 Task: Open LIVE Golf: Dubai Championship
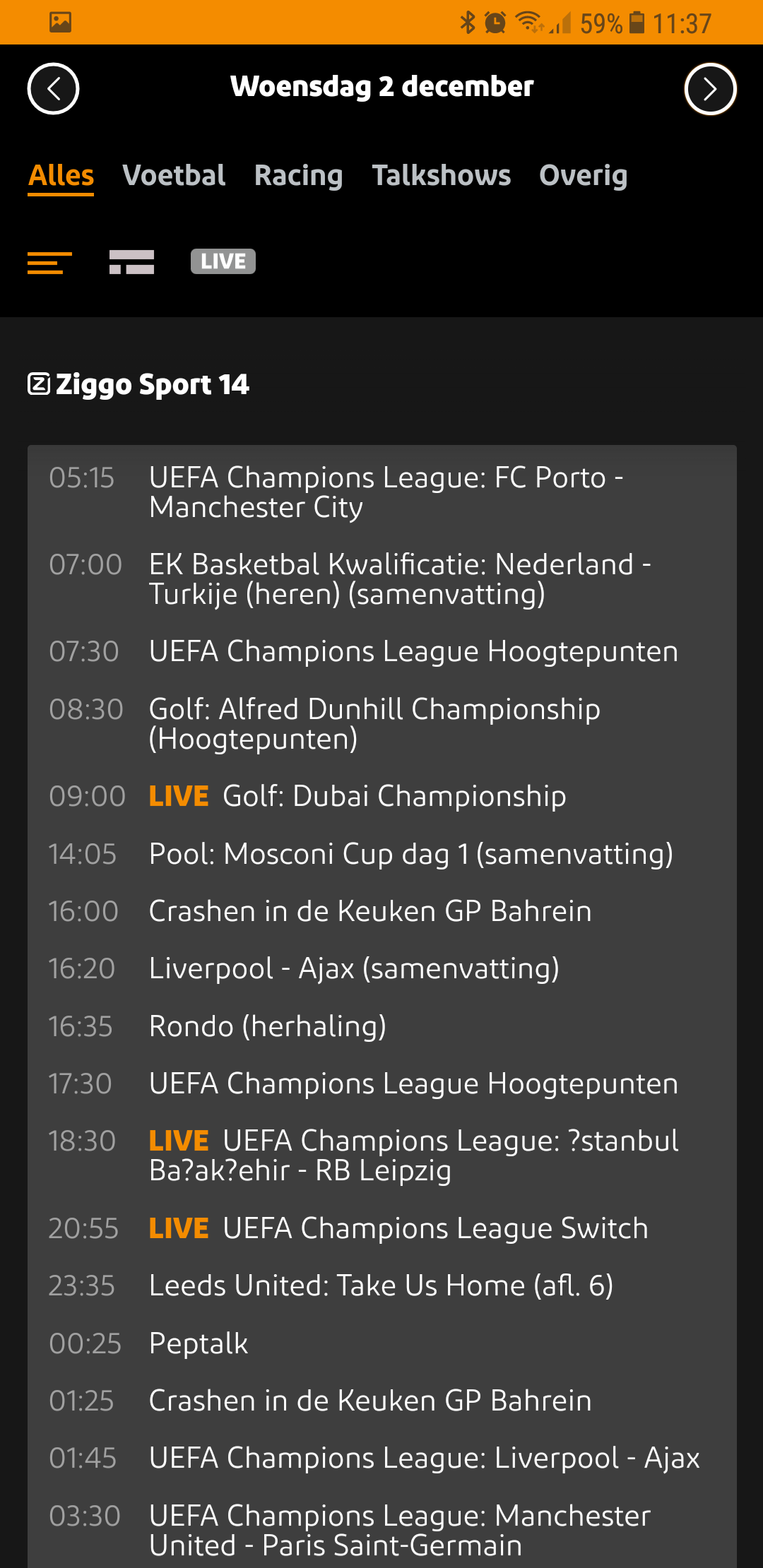[382, 796]
